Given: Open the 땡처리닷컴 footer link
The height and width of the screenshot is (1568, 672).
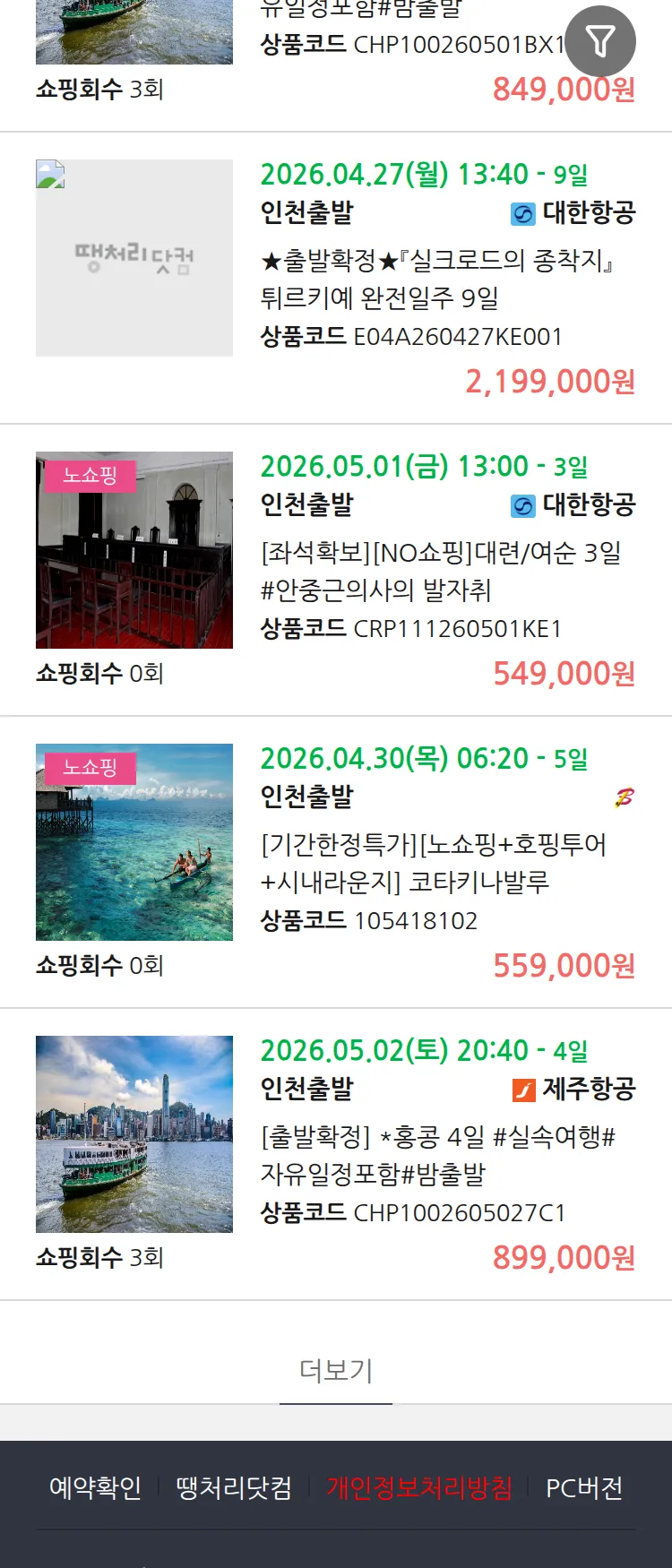Looking at the screenshot, I should tap(234, 1488).
